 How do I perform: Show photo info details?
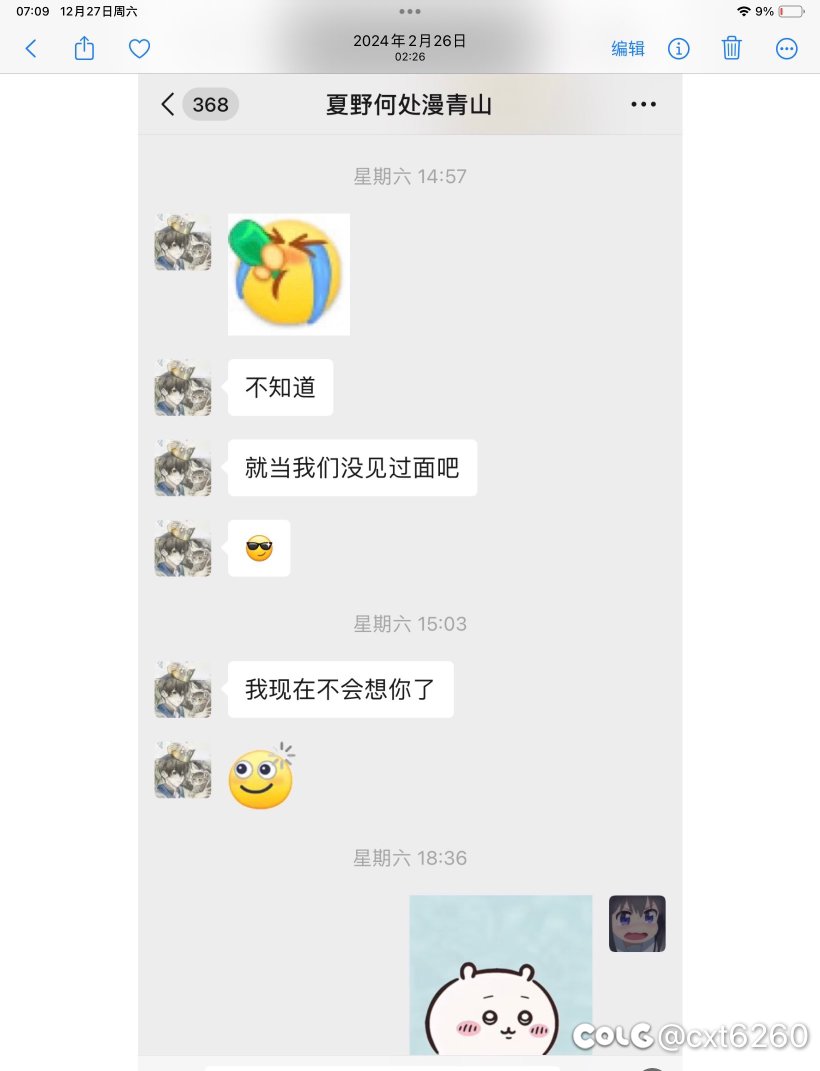click(x=679, y=48)
